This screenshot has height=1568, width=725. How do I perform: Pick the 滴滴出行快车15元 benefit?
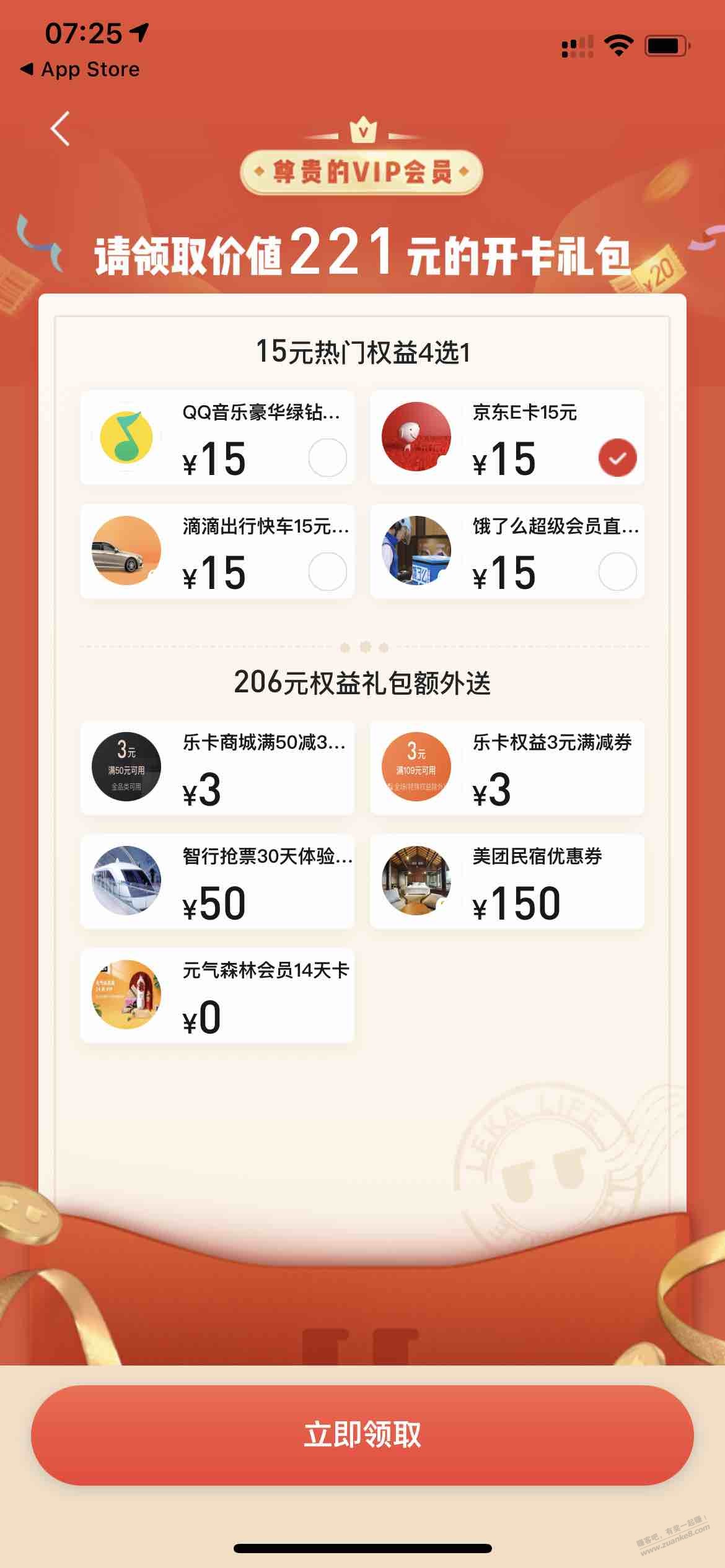327,571
